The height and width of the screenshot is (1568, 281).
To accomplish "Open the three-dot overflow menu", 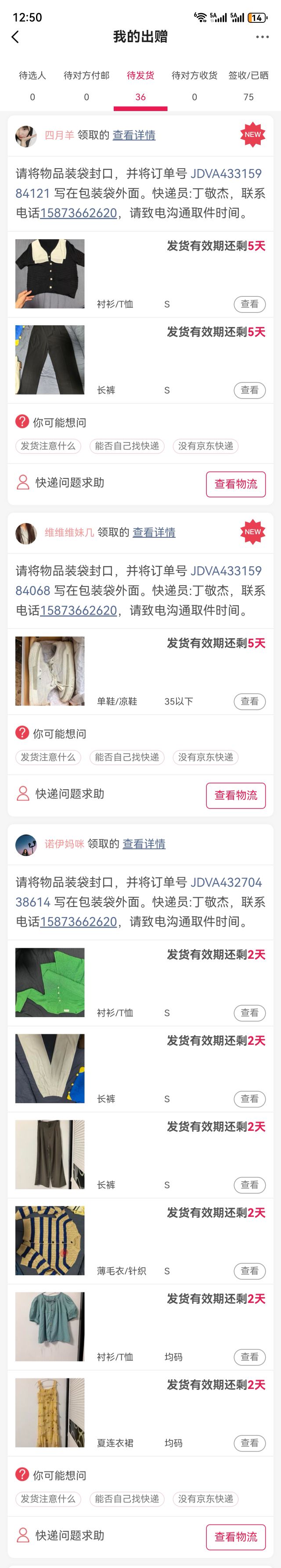I will point(262,37).
